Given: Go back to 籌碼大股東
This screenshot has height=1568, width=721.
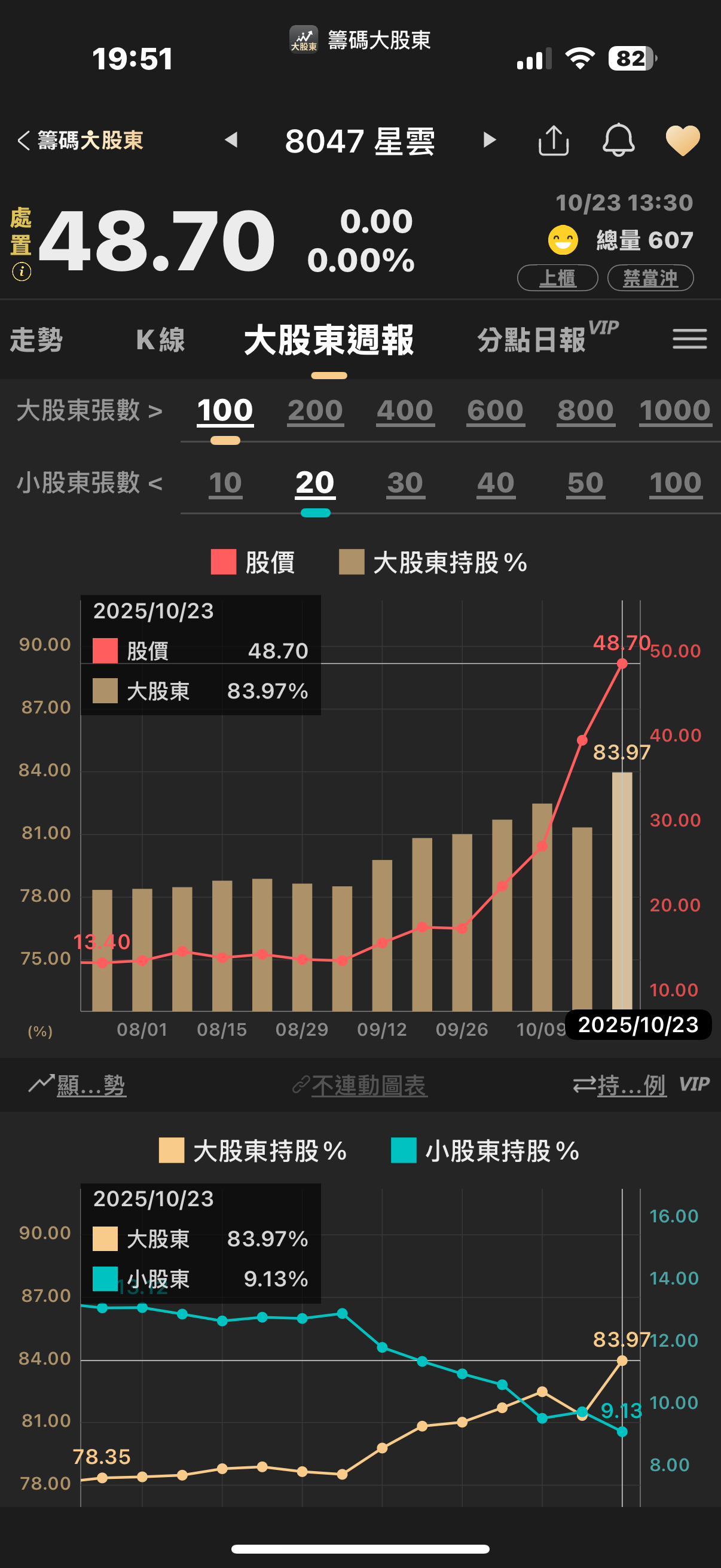Looking at the screenshot, I should point(79,141).
